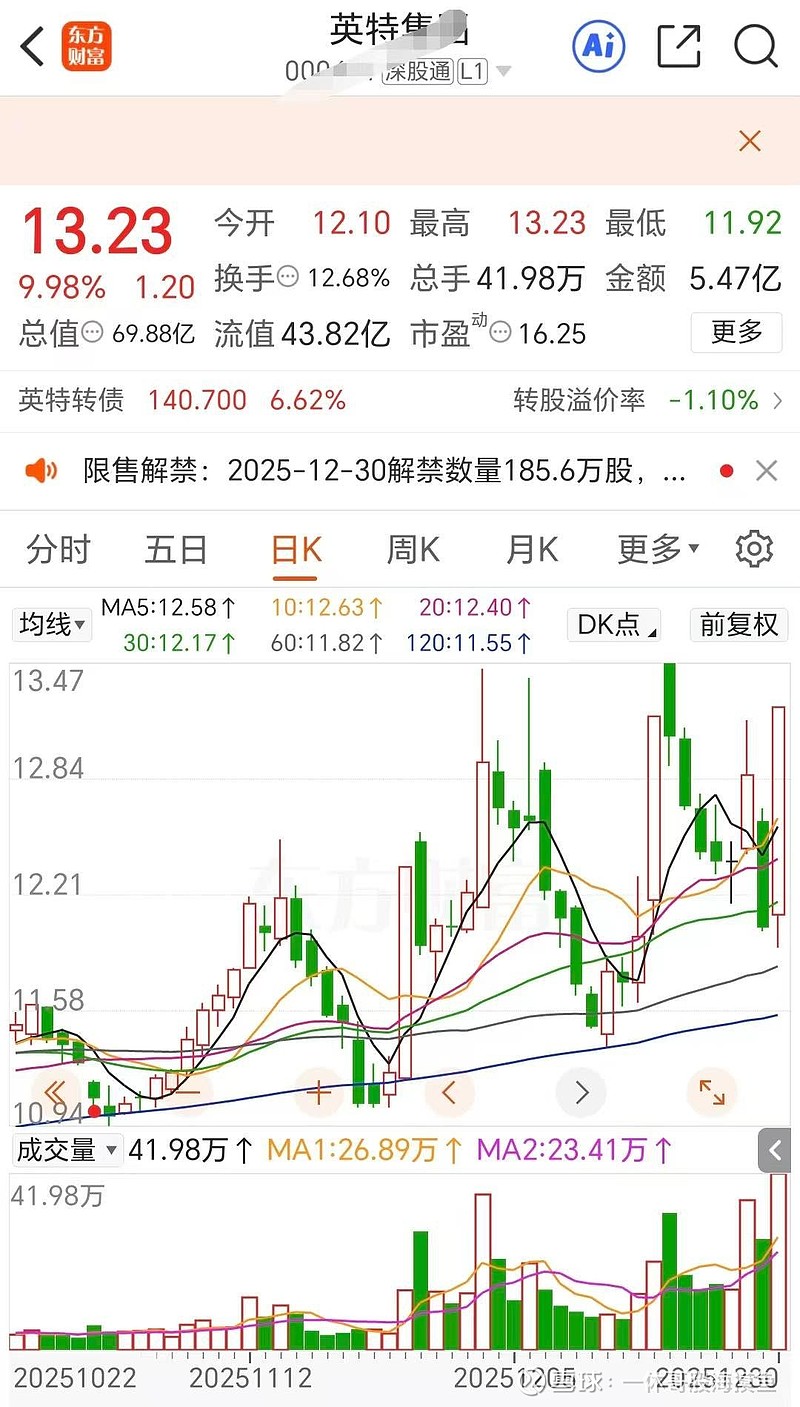The image size is (800, 1407).
Task: Tap the announcement speaker icon
Action: pyautogui.click(x=42, y=470)
